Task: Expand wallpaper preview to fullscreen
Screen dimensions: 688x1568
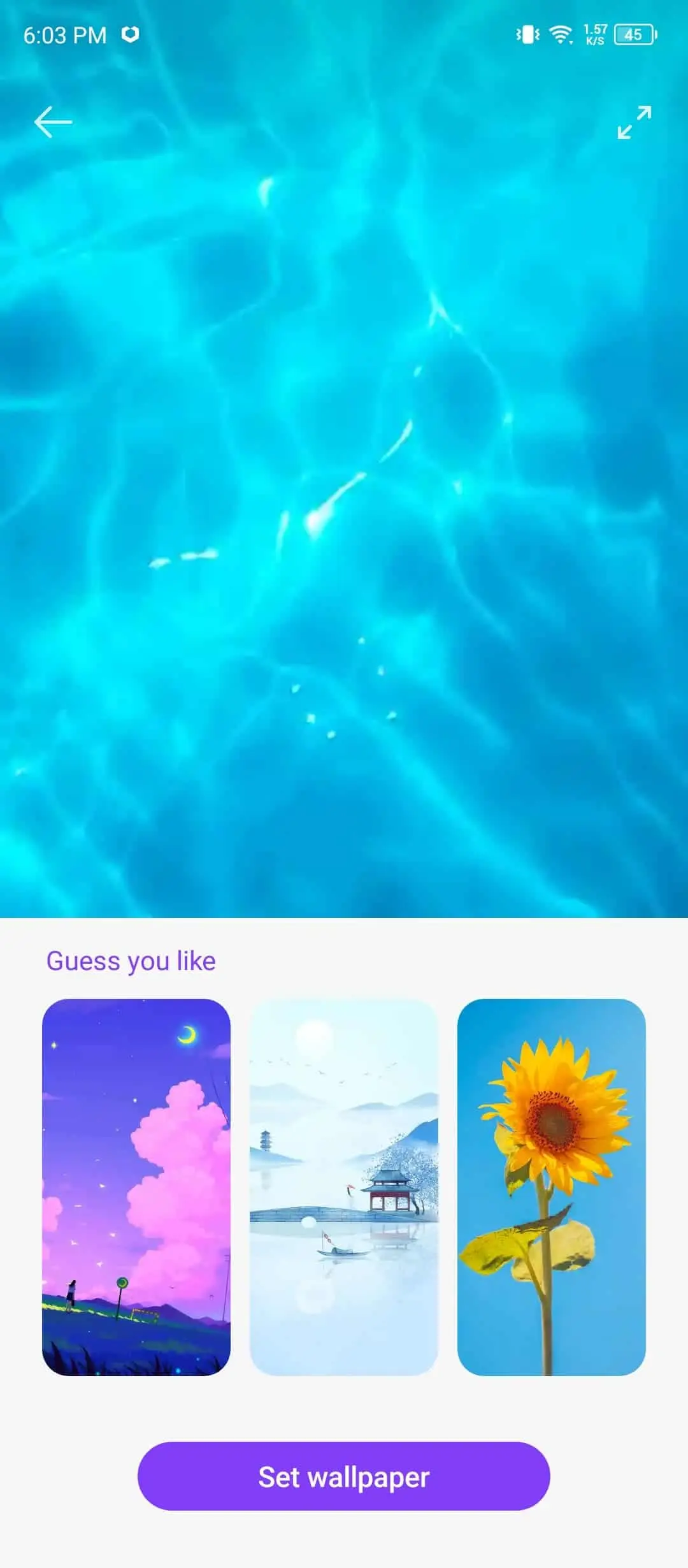Action: click(634, 122)
